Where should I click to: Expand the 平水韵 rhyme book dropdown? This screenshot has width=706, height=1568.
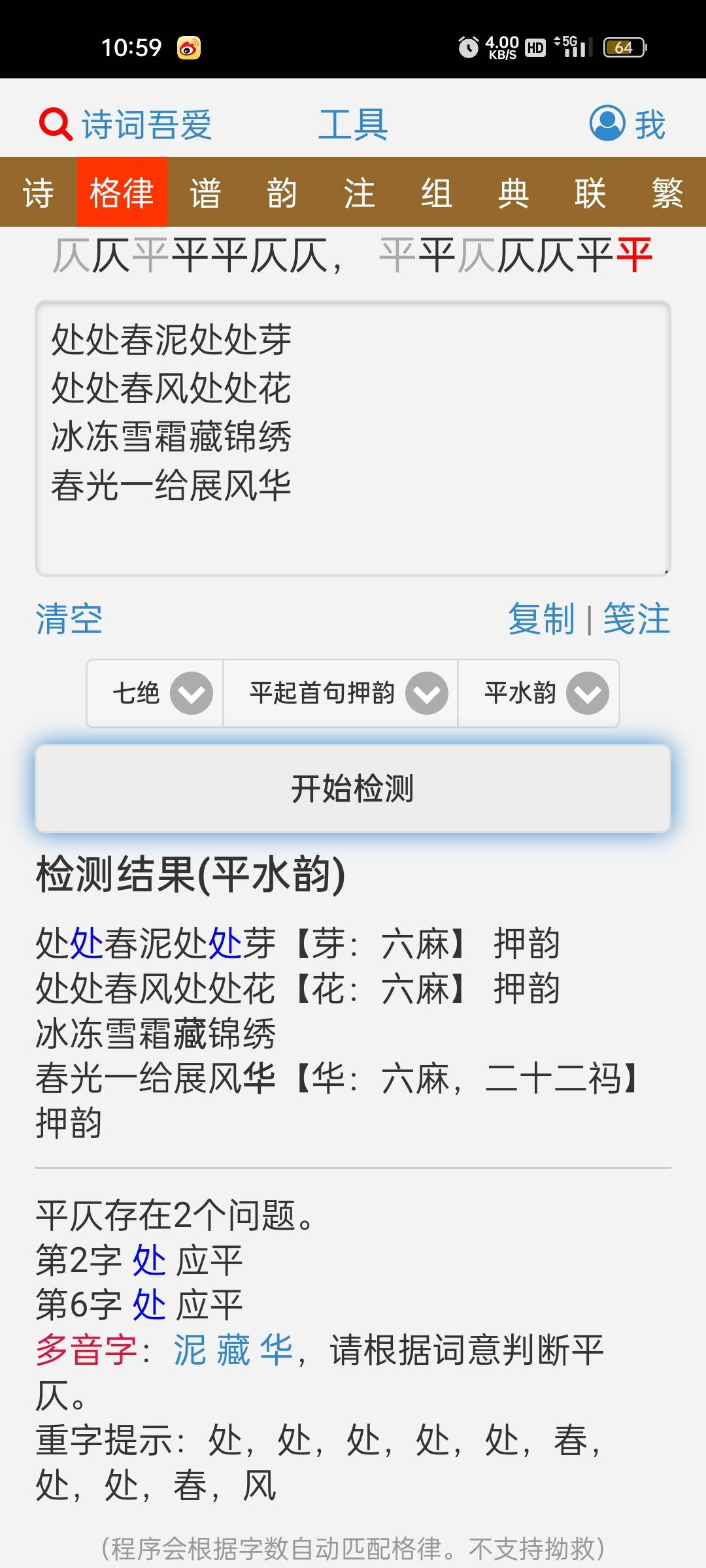pyautogui.click(x=539, y=693)
